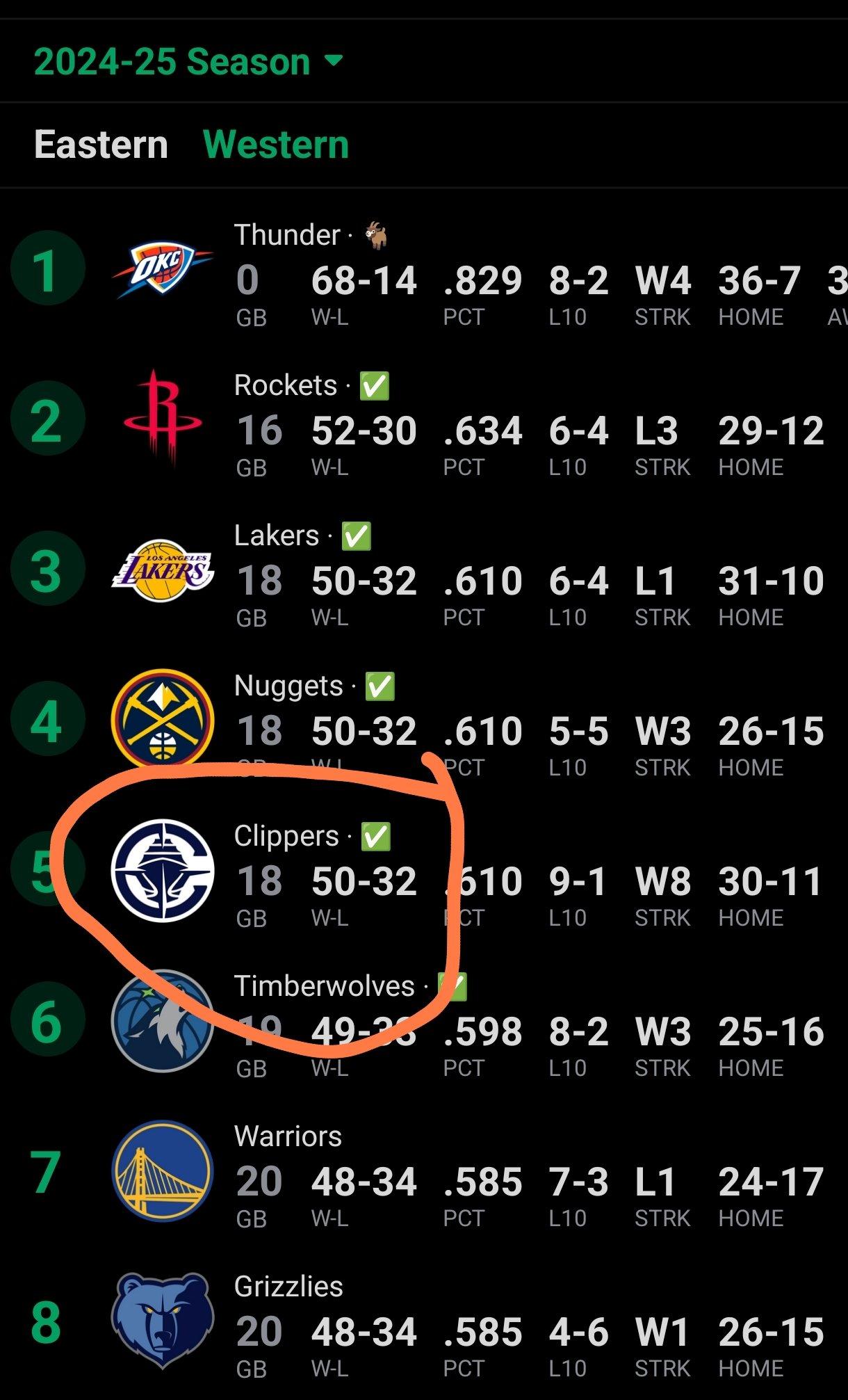Switch to the Eastern conference tab
The width and height of the screenshot is (848, 1400).
(101, 145)
